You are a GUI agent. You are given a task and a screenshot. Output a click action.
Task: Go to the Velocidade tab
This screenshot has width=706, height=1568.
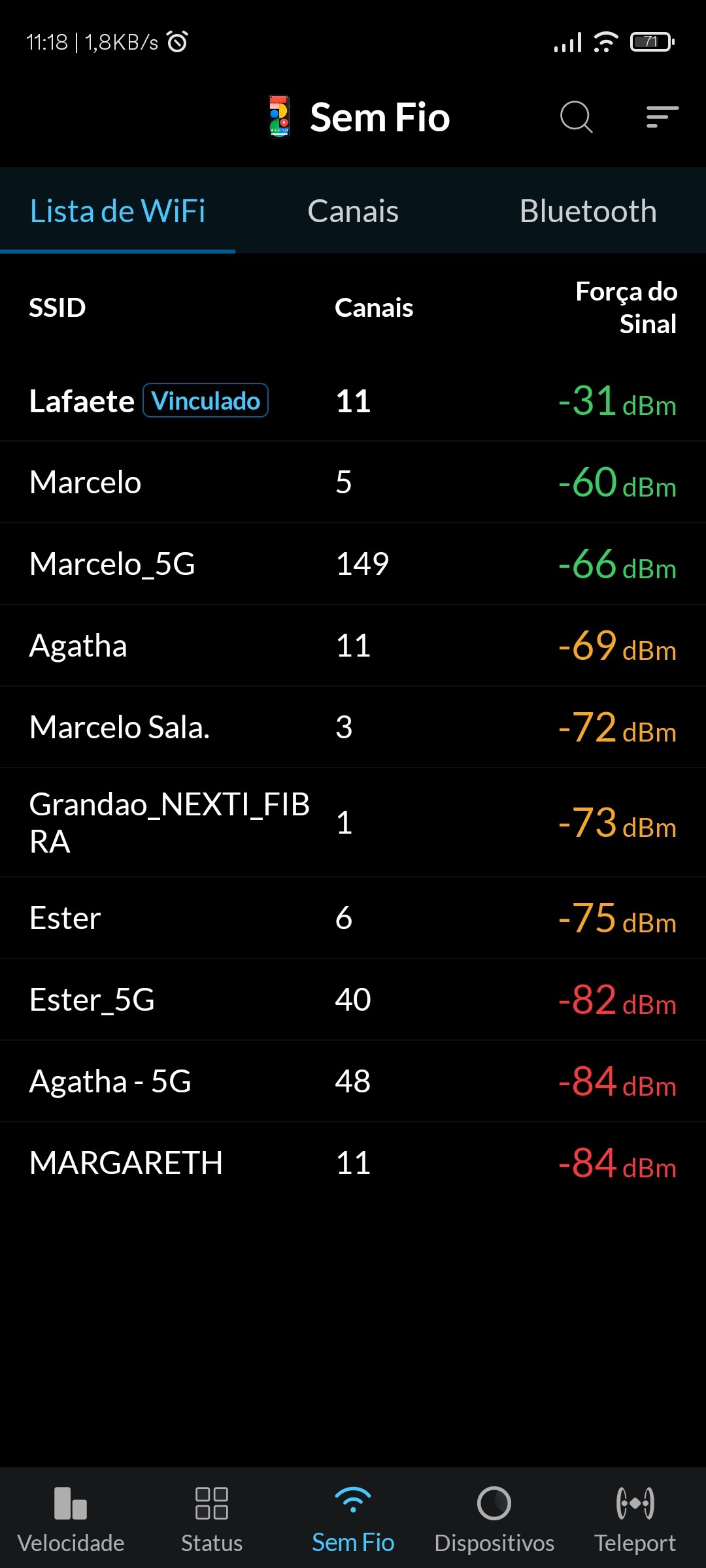click(x=71, y=1518)
